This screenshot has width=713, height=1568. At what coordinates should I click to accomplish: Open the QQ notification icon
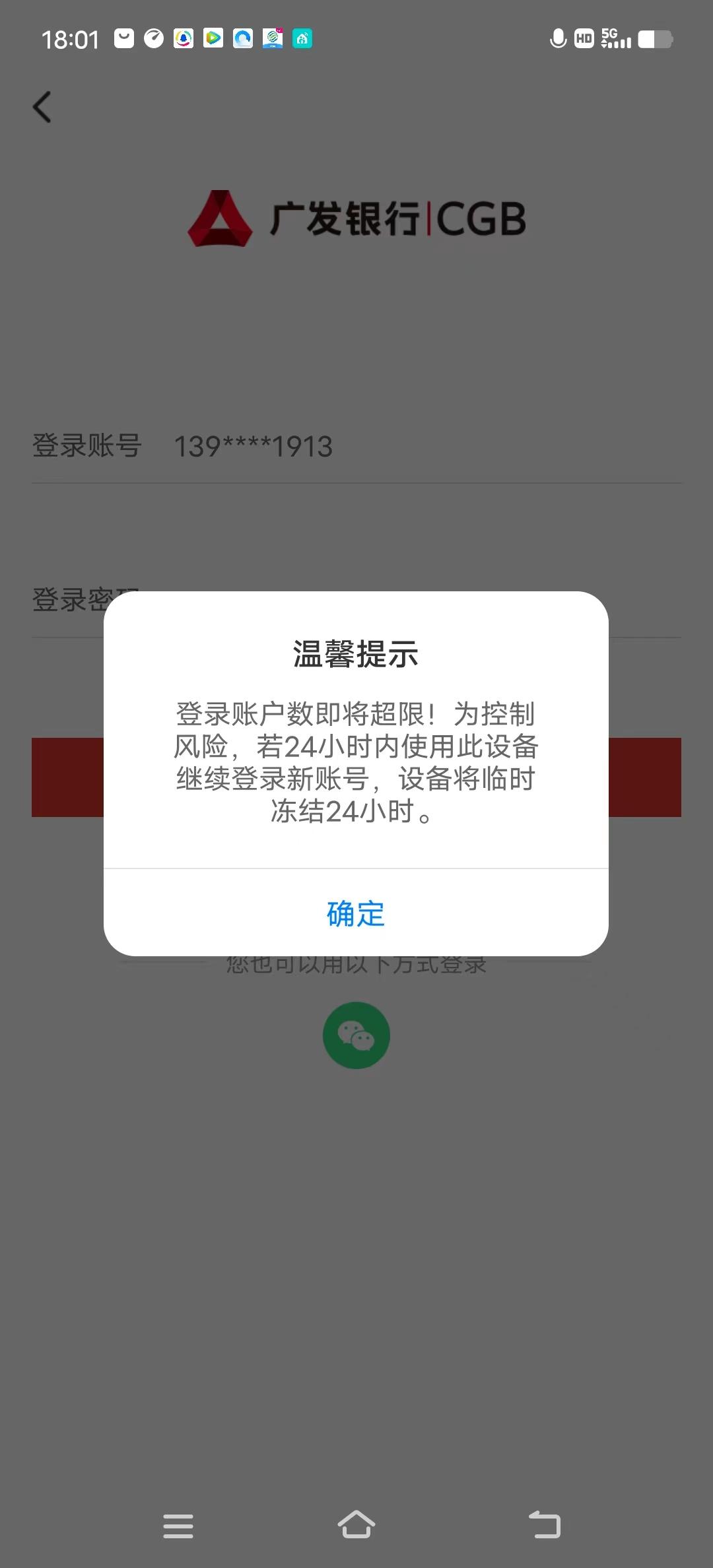183,40
